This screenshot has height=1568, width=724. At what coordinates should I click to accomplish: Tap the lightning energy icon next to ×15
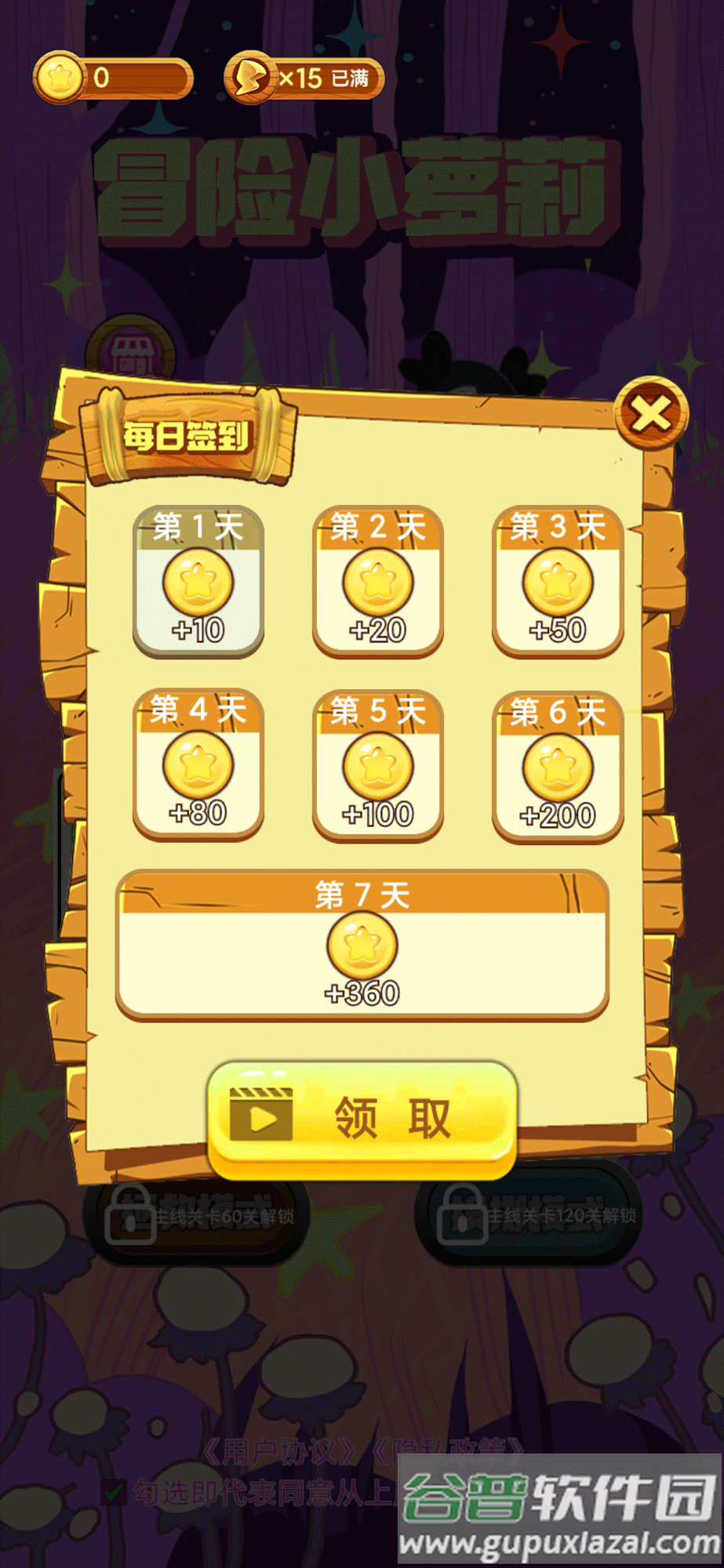(249, 75)
